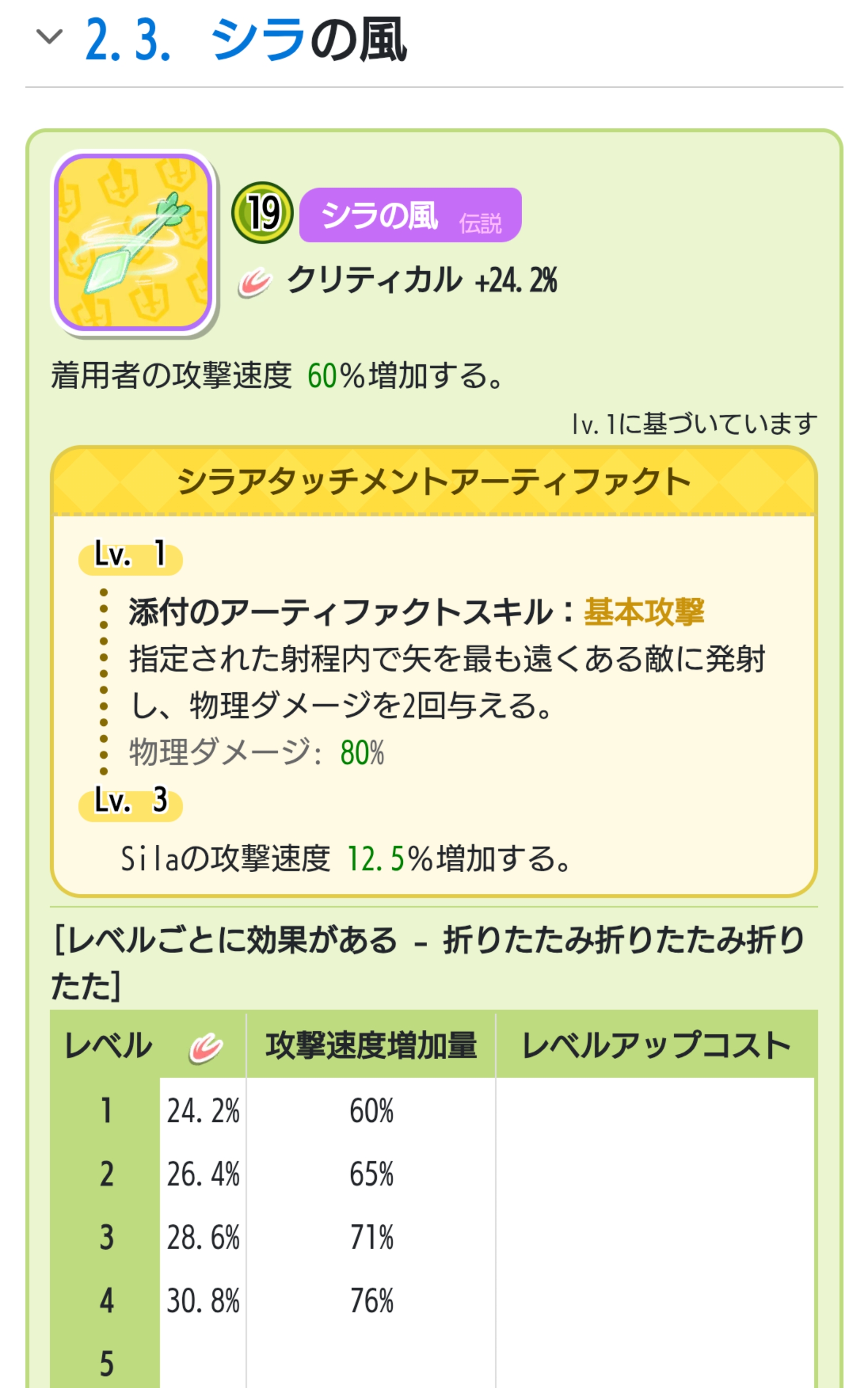Collapse the section 2.3 chevron
This screenshot has height=1388, width=868.
tap(49, 37)
